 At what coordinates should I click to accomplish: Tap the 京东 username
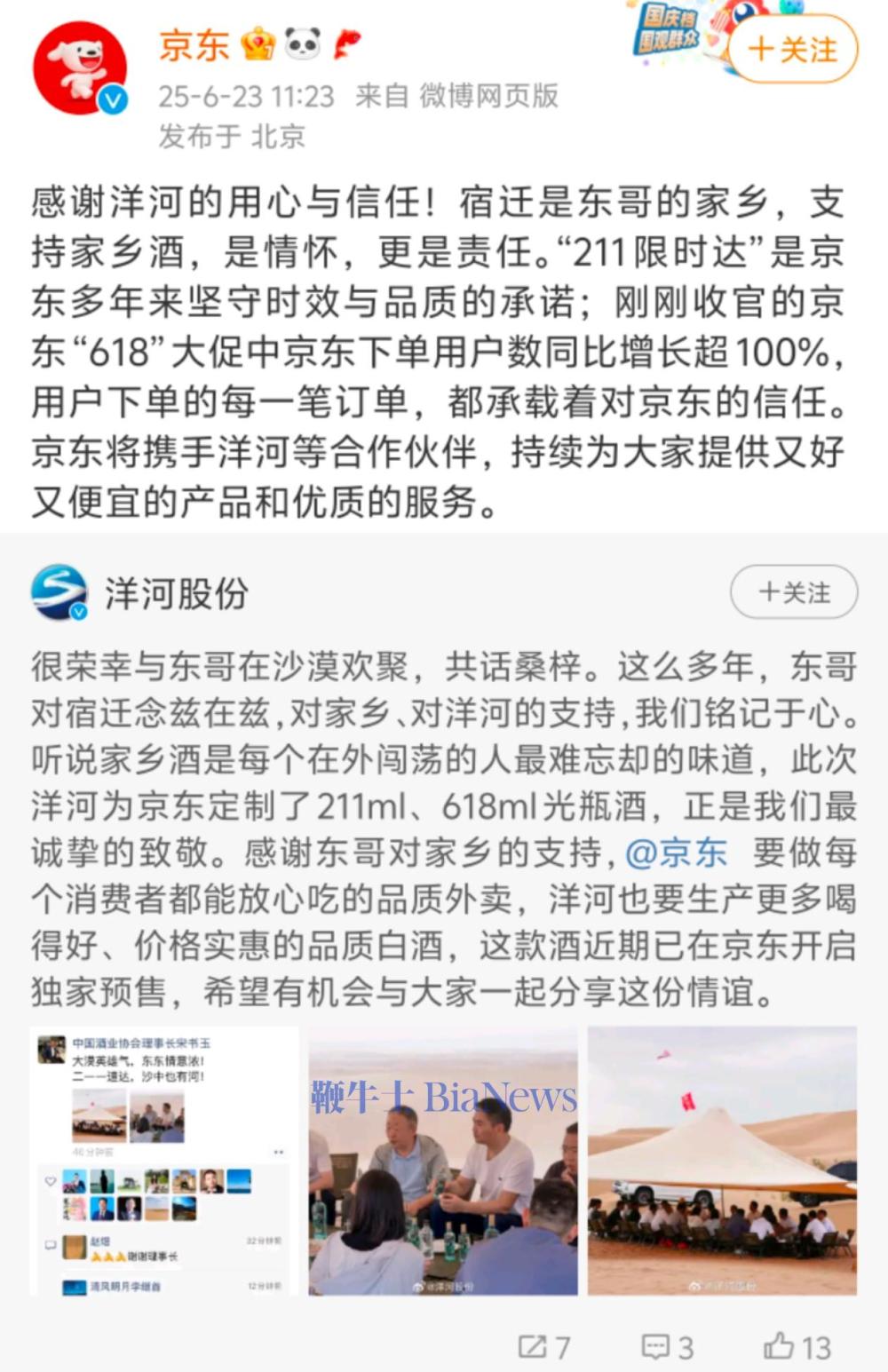194,44
